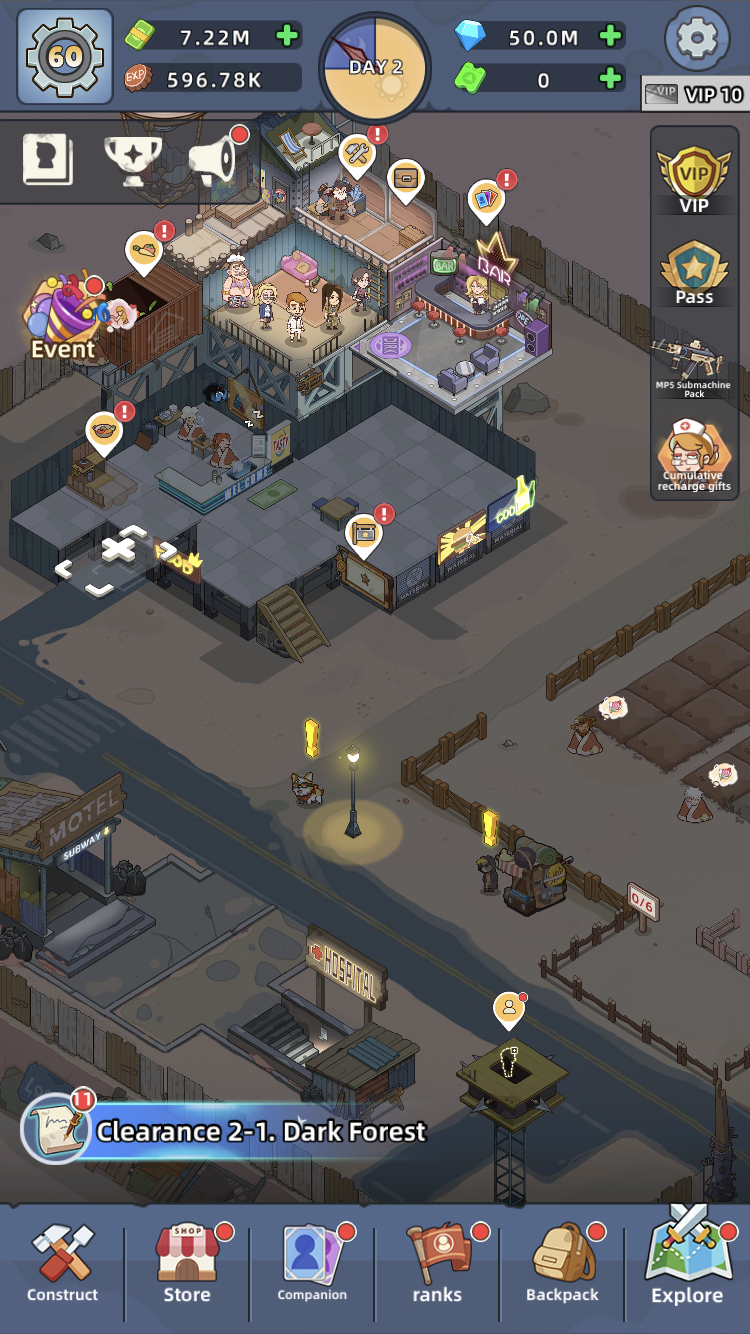Open the settings gear icon

point(697,39)
